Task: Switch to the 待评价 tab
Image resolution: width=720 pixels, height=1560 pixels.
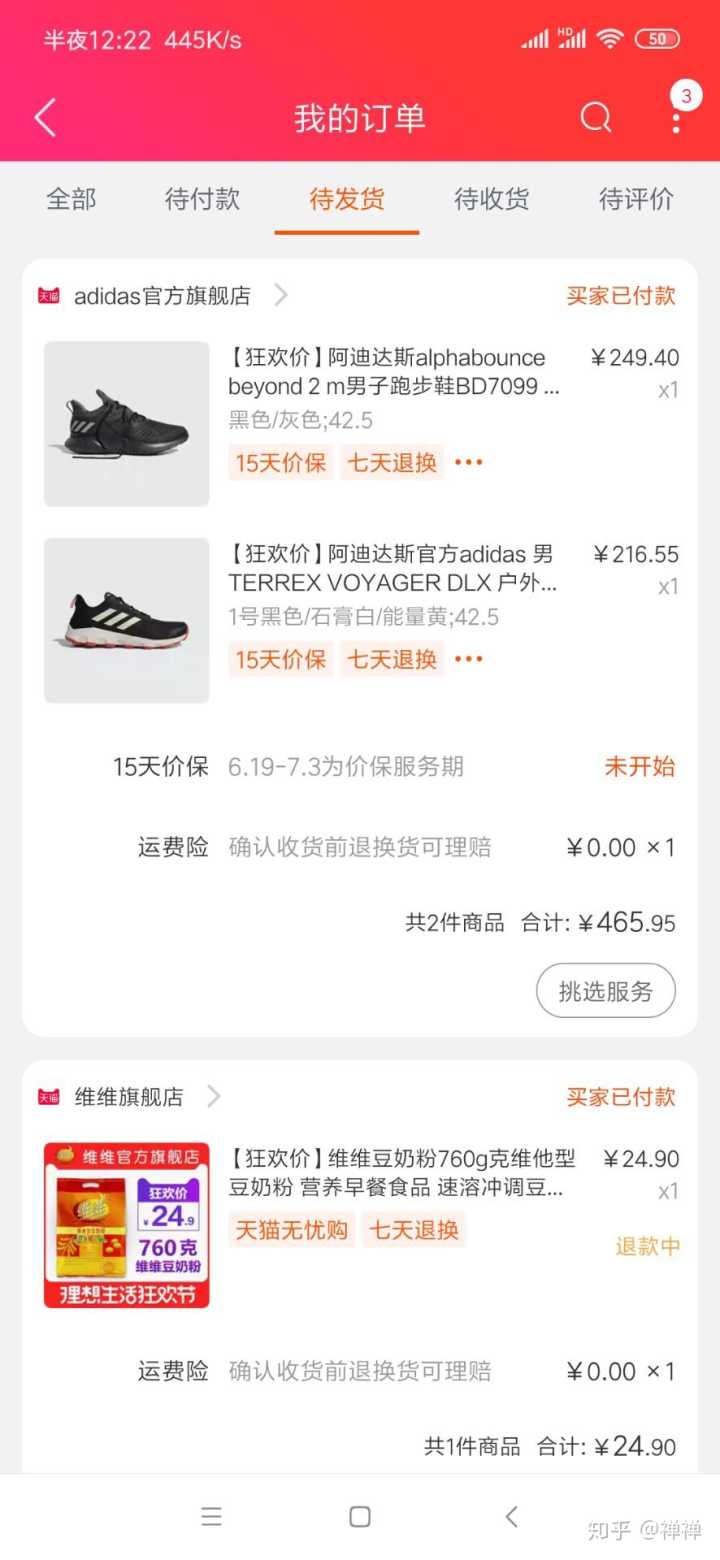Action: tap(636, 199)
